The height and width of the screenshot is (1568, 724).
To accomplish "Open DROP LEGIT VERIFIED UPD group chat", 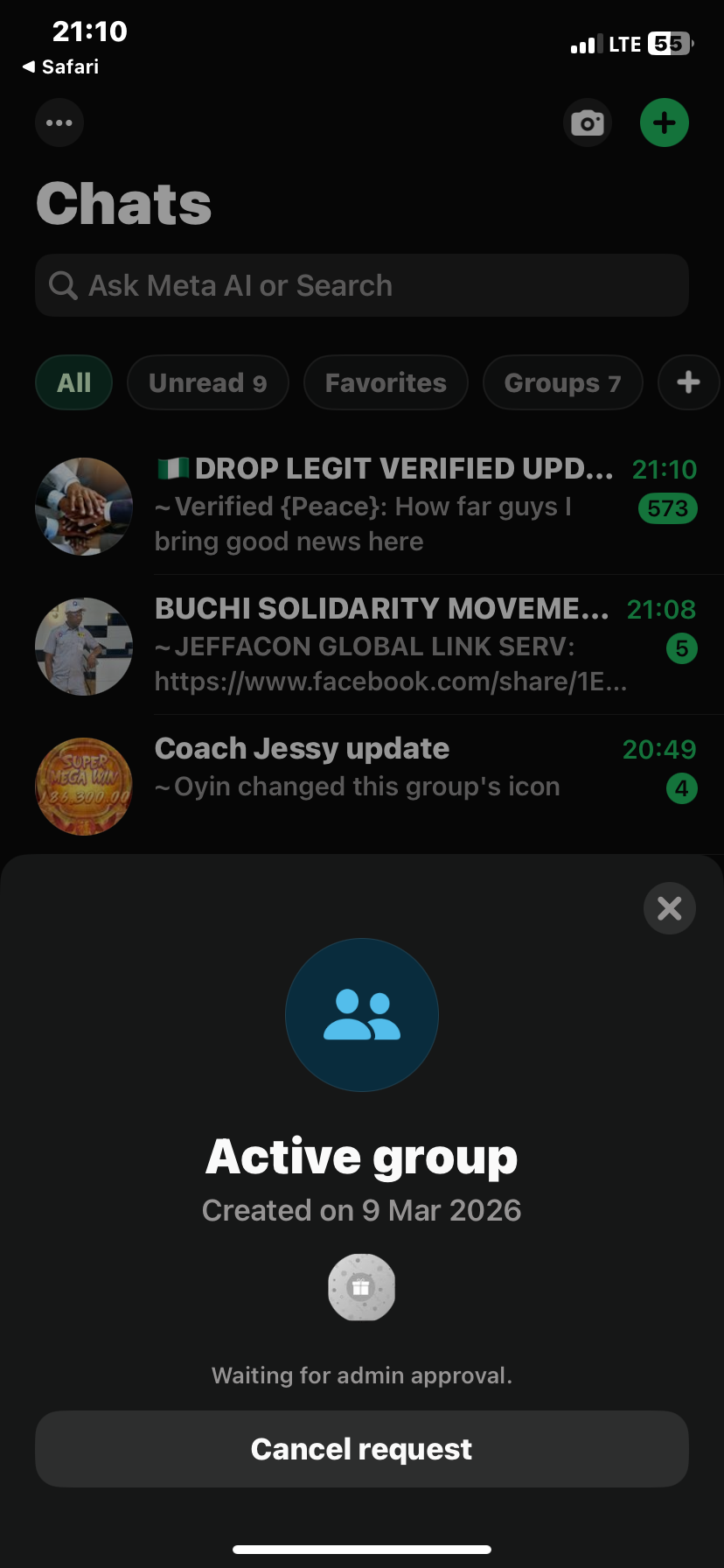I will point(385,506).
